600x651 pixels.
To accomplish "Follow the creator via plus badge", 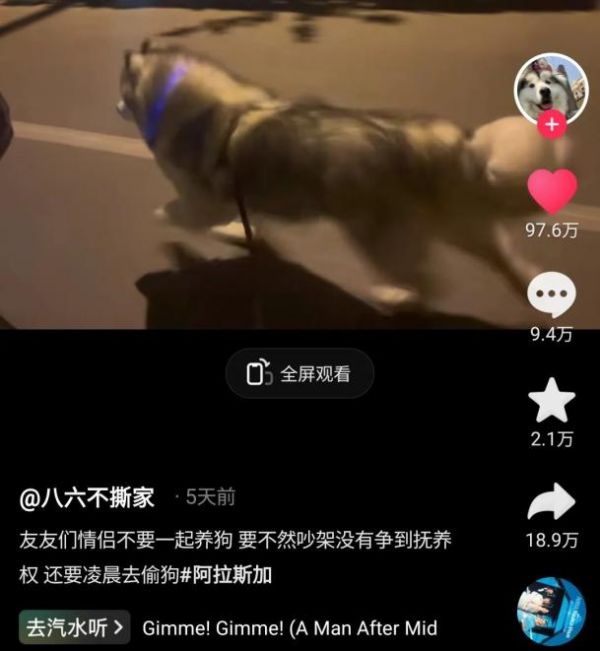I will [x=551, y=126].
